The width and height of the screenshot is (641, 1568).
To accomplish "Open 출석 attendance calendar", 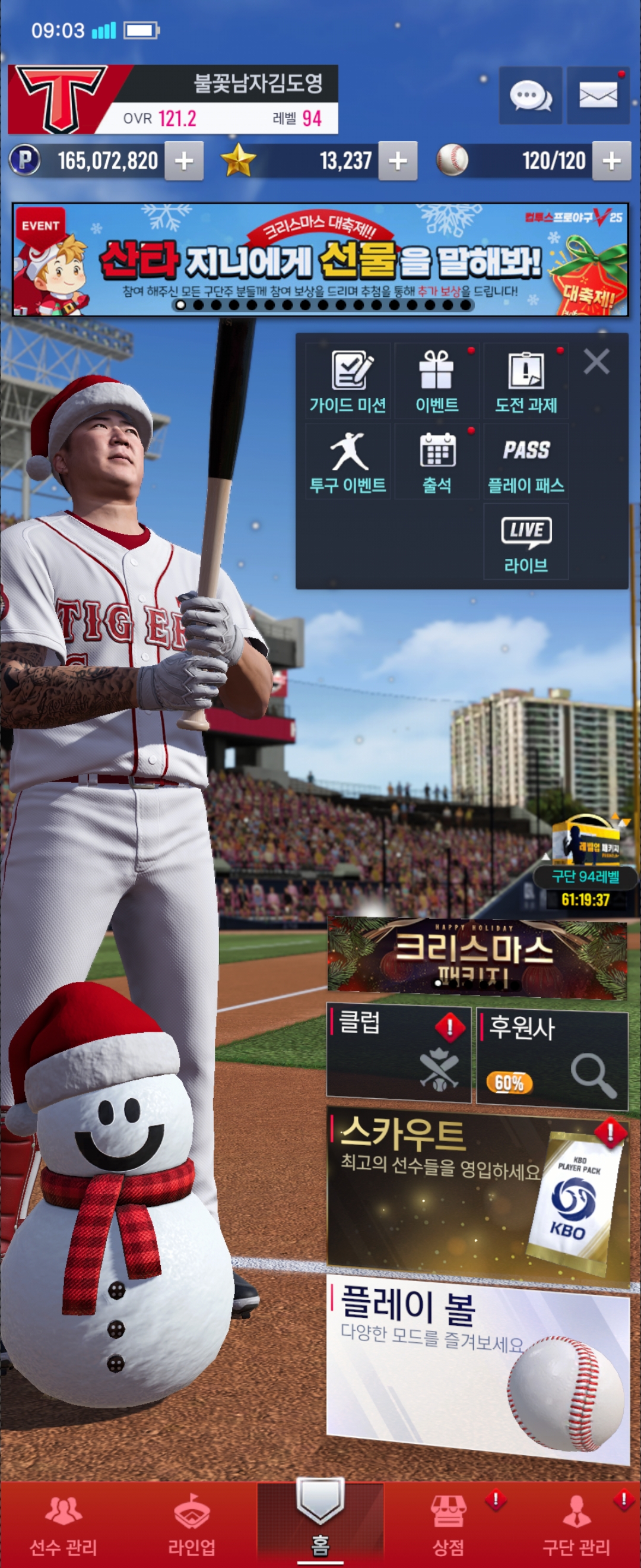I will pyautogui.click(x=437, y=461).
